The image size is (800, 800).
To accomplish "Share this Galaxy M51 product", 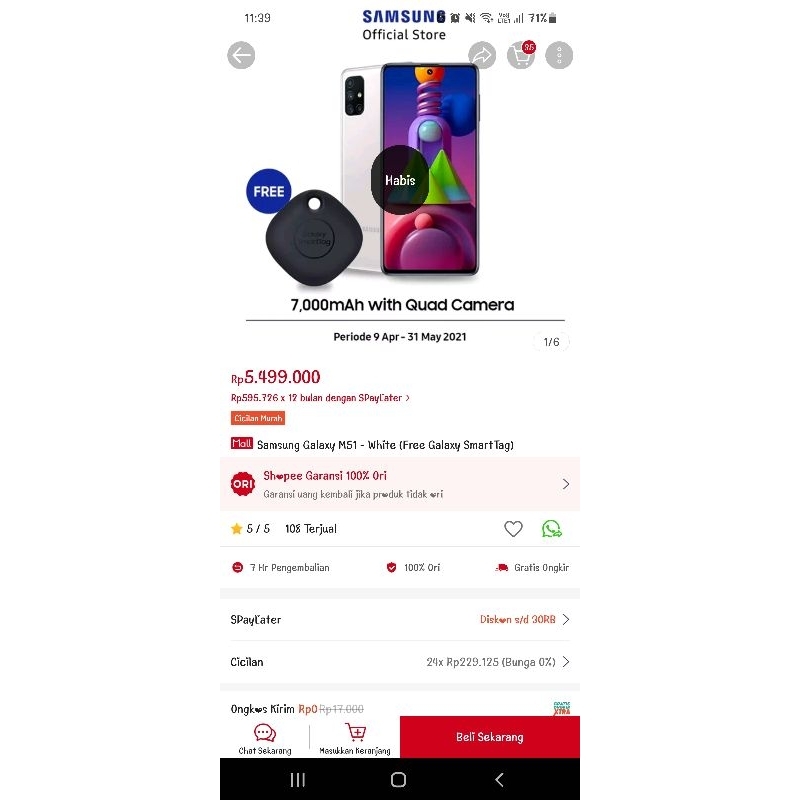I will click(483, 55).
